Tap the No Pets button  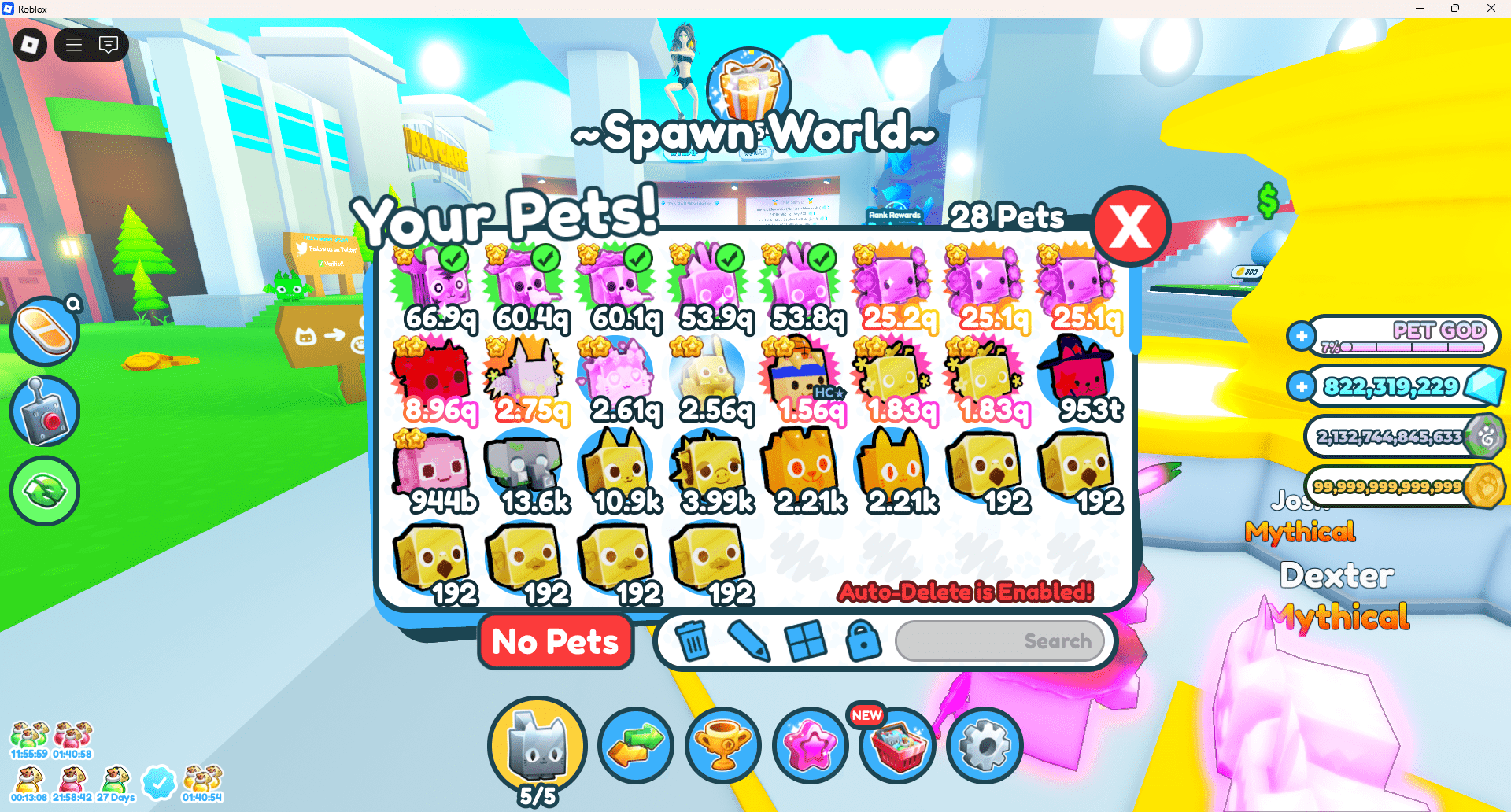click(x=556, y=642)
